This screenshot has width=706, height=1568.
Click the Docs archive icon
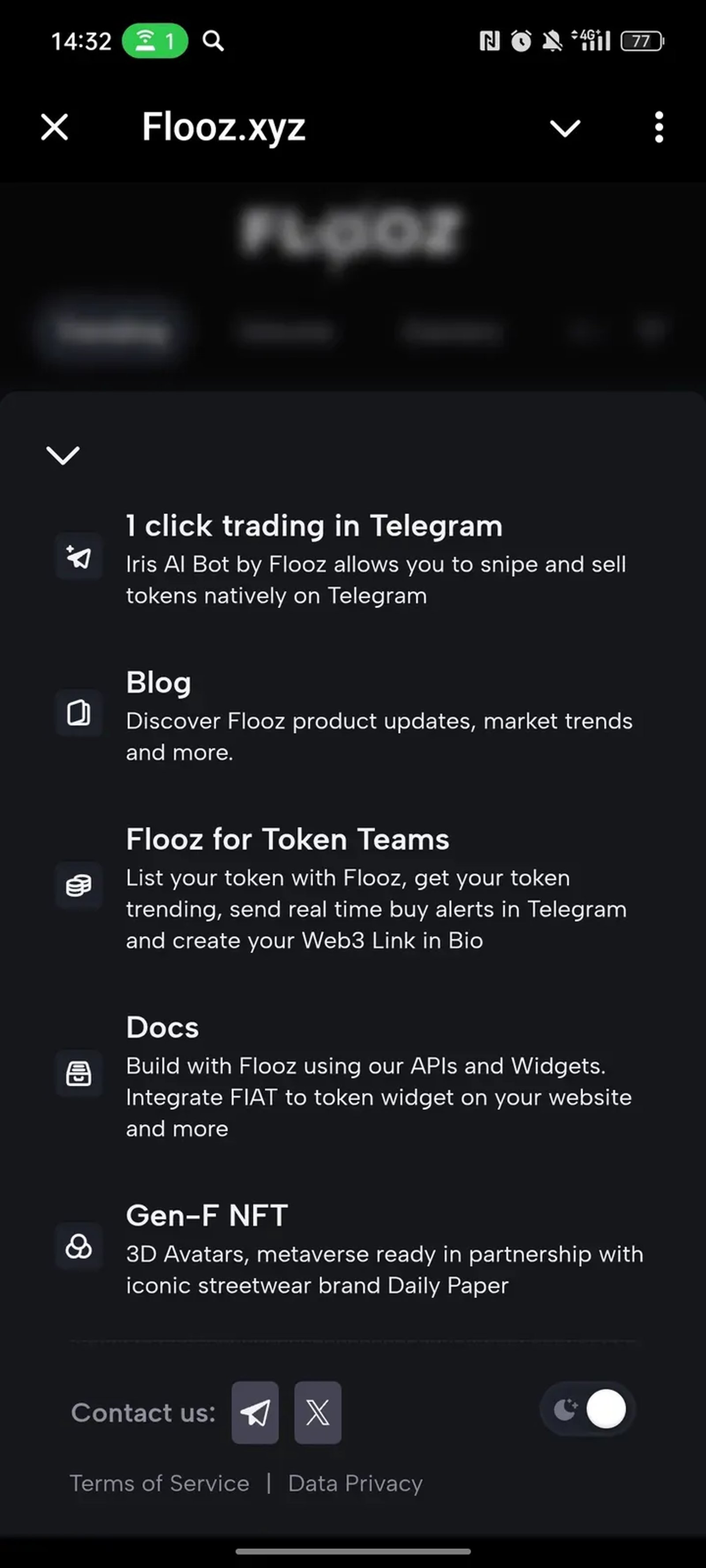(x=79, y=1074)
